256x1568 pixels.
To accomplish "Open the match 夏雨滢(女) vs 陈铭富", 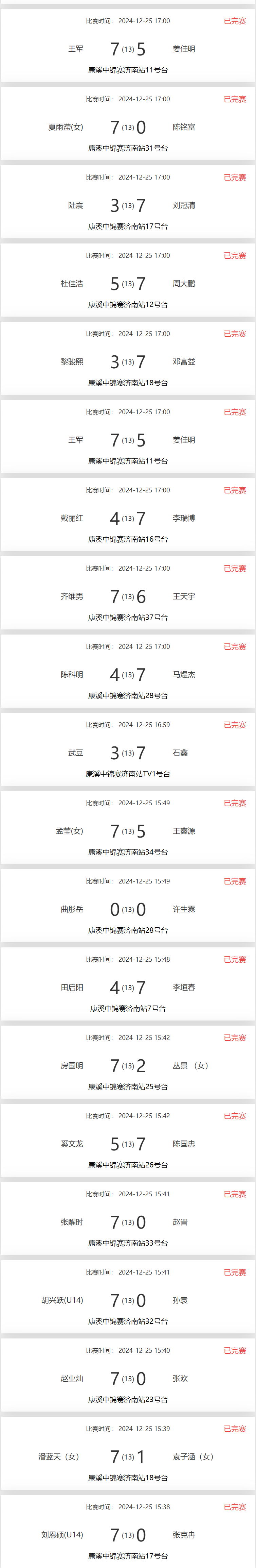I will [128, 127].
